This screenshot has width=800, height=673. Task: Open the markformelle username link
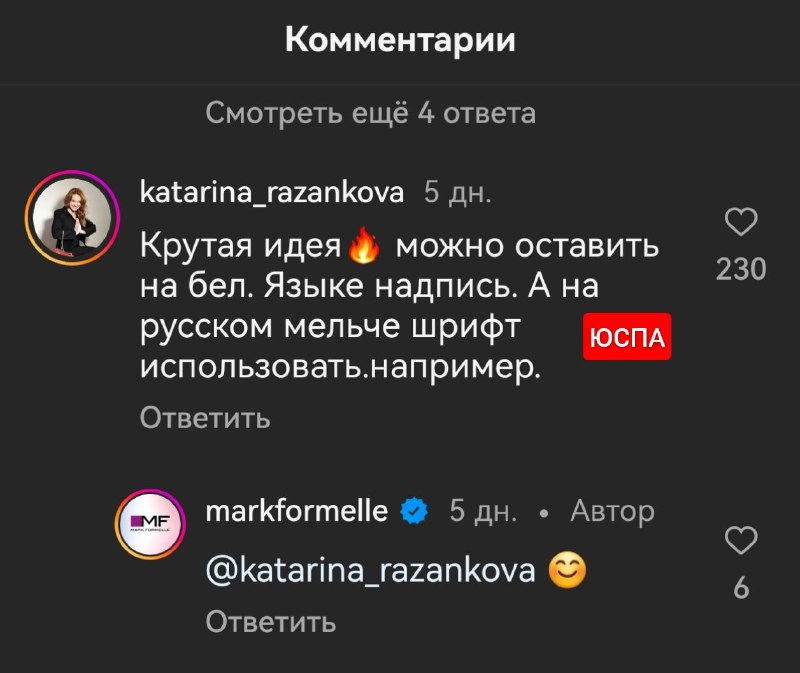click(x=296, y=511)
